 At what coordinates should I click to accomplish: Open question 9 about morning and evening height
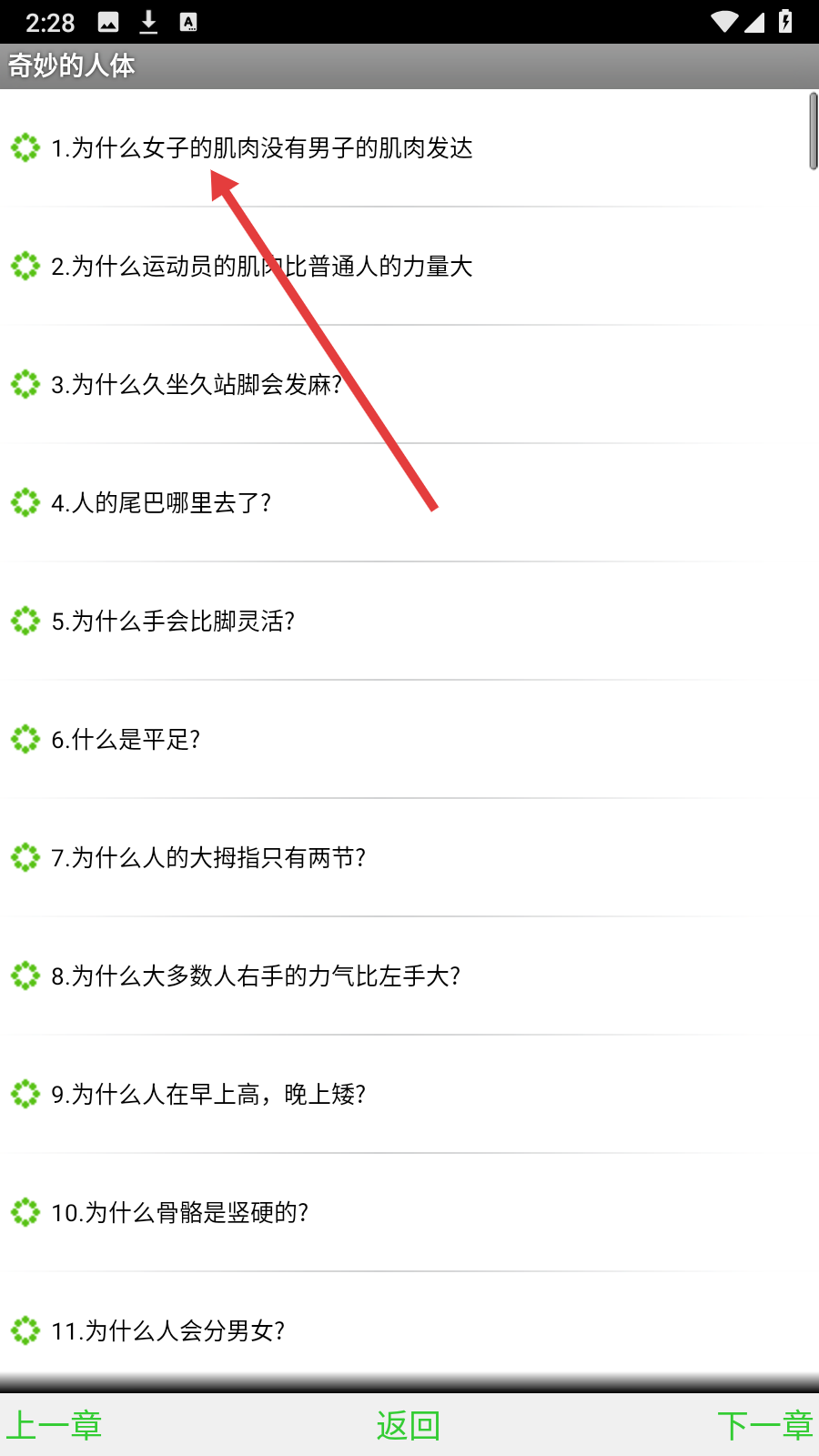382,1094
